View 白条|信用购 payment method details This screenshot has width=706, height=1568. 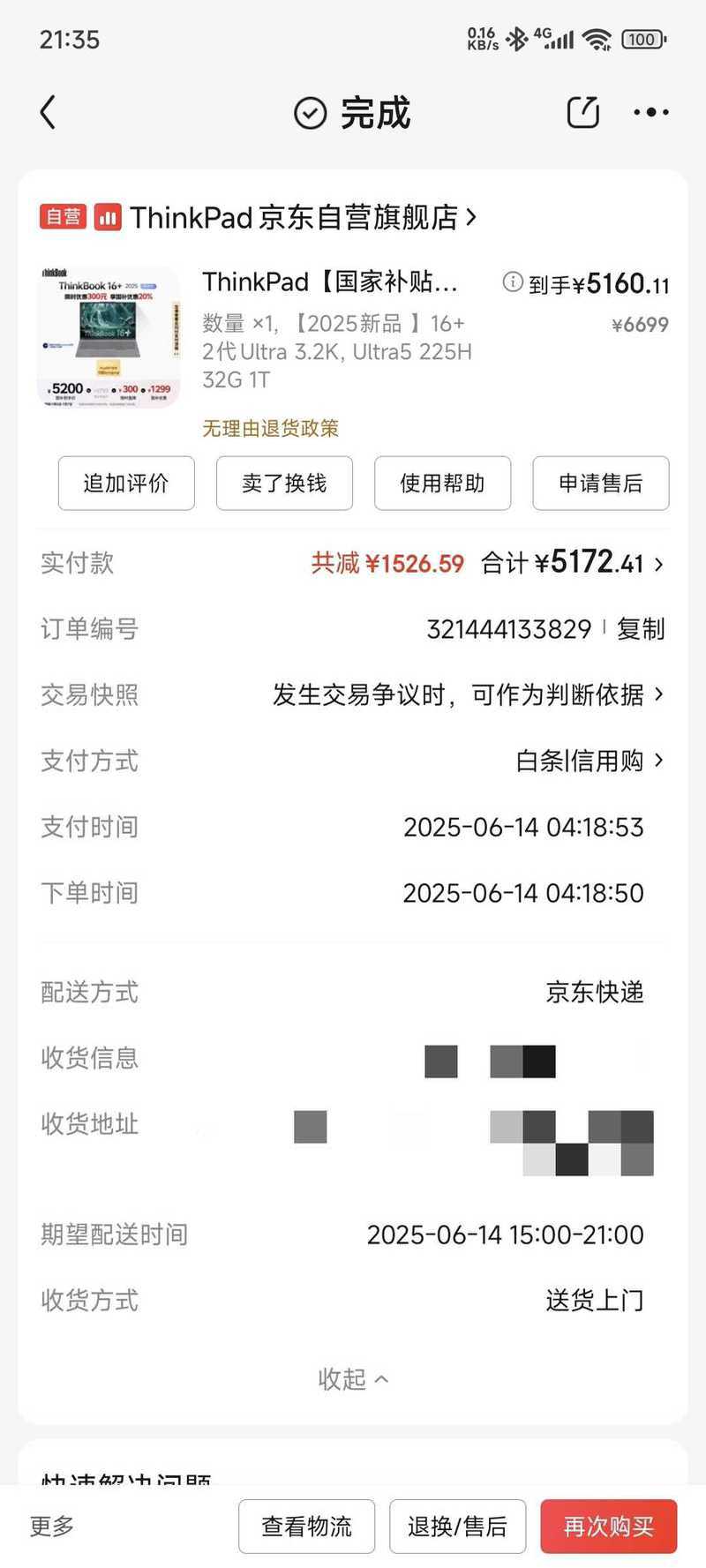coord(589,761)
